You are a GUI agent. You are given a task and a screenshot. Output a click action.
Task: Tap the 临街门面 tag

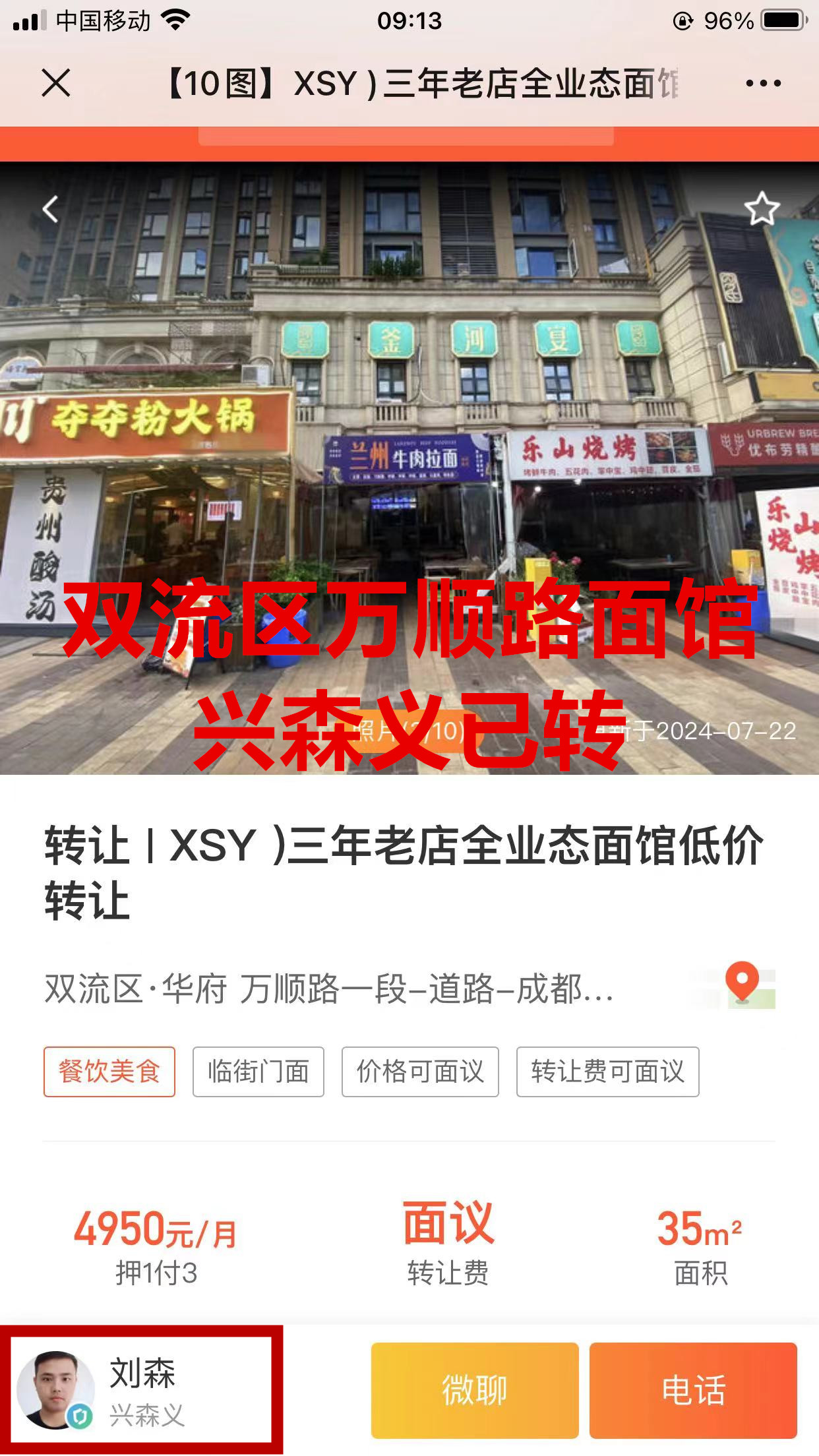pos(258,1072)
